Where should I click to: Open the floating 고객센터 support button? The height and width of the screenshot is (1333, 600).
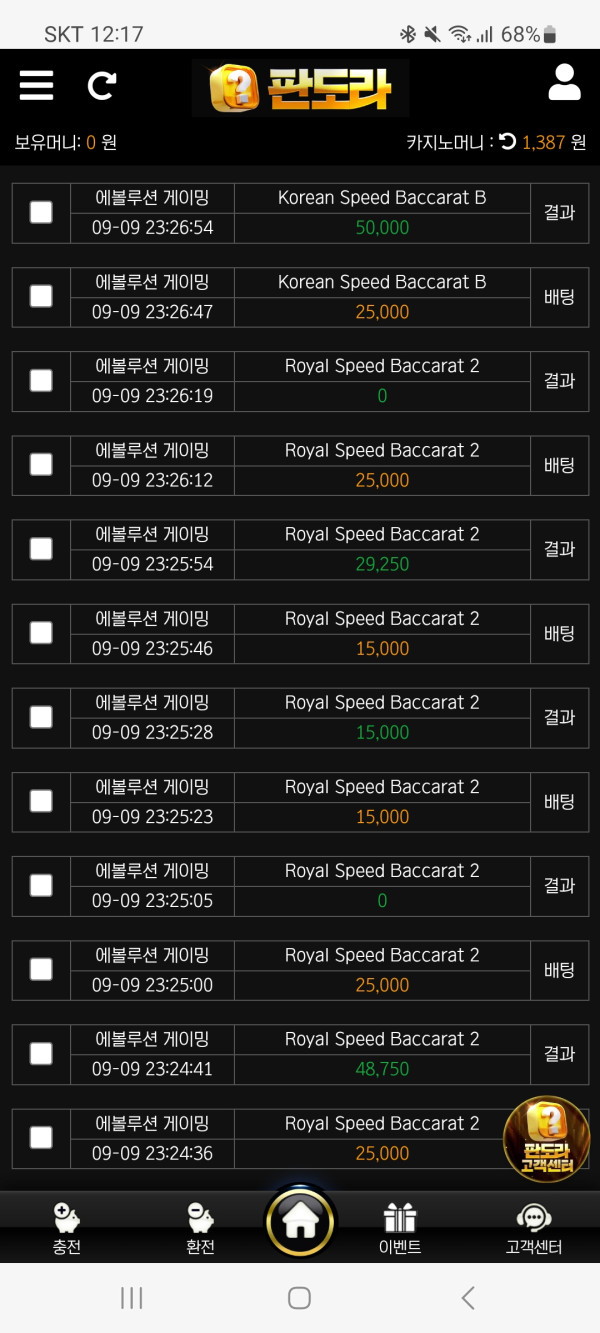pos(545,1138)
